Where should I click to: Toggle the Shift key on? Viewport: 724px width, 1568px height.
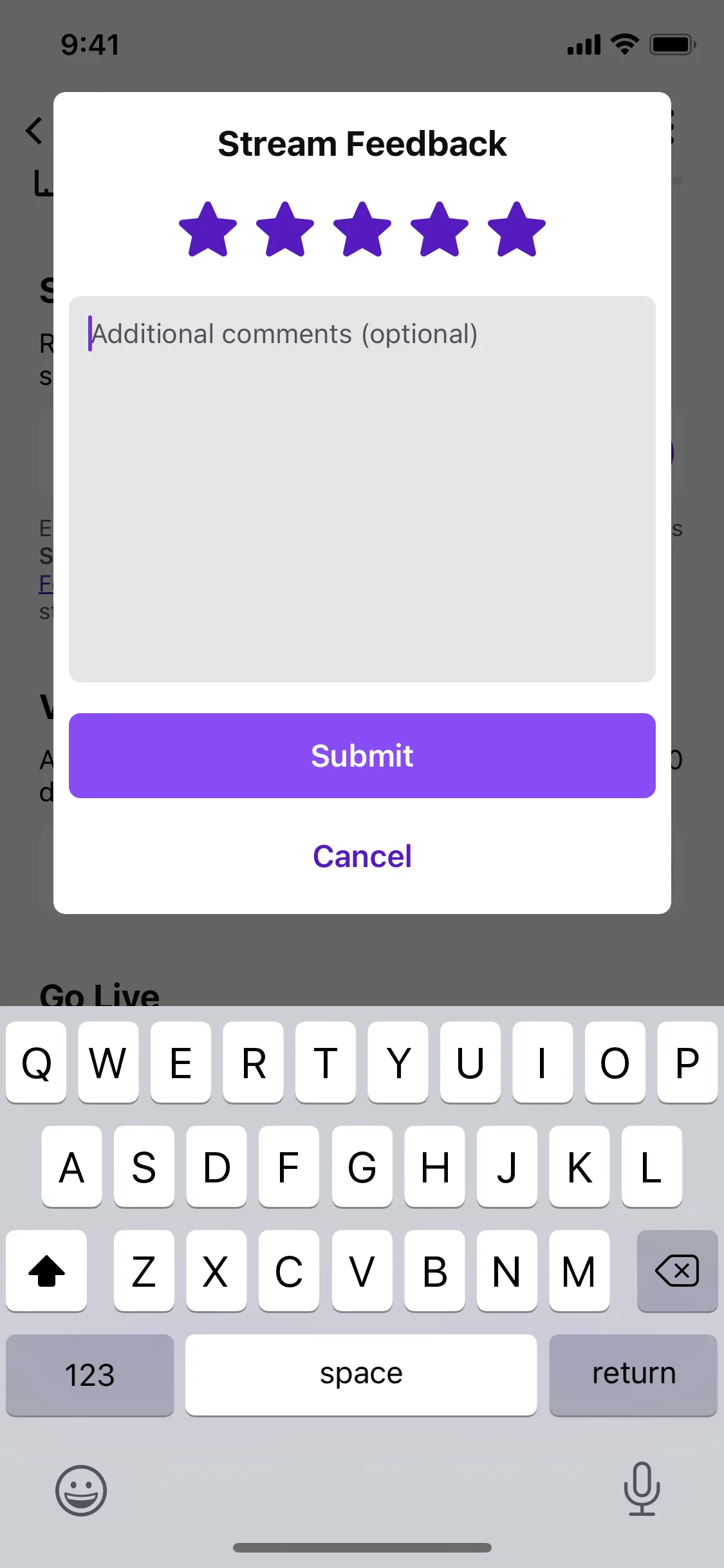click(x=46, y=1271)
